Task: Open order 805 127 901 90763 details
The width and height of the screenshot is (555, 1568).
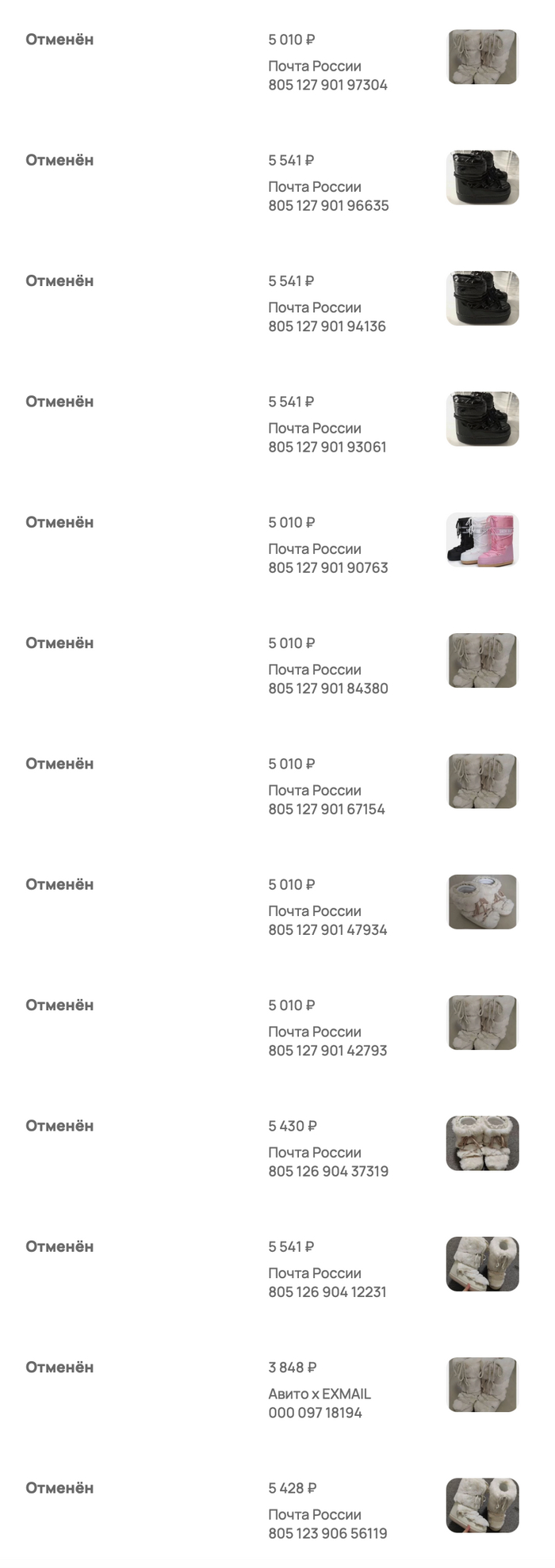Action: pos(327,567)
